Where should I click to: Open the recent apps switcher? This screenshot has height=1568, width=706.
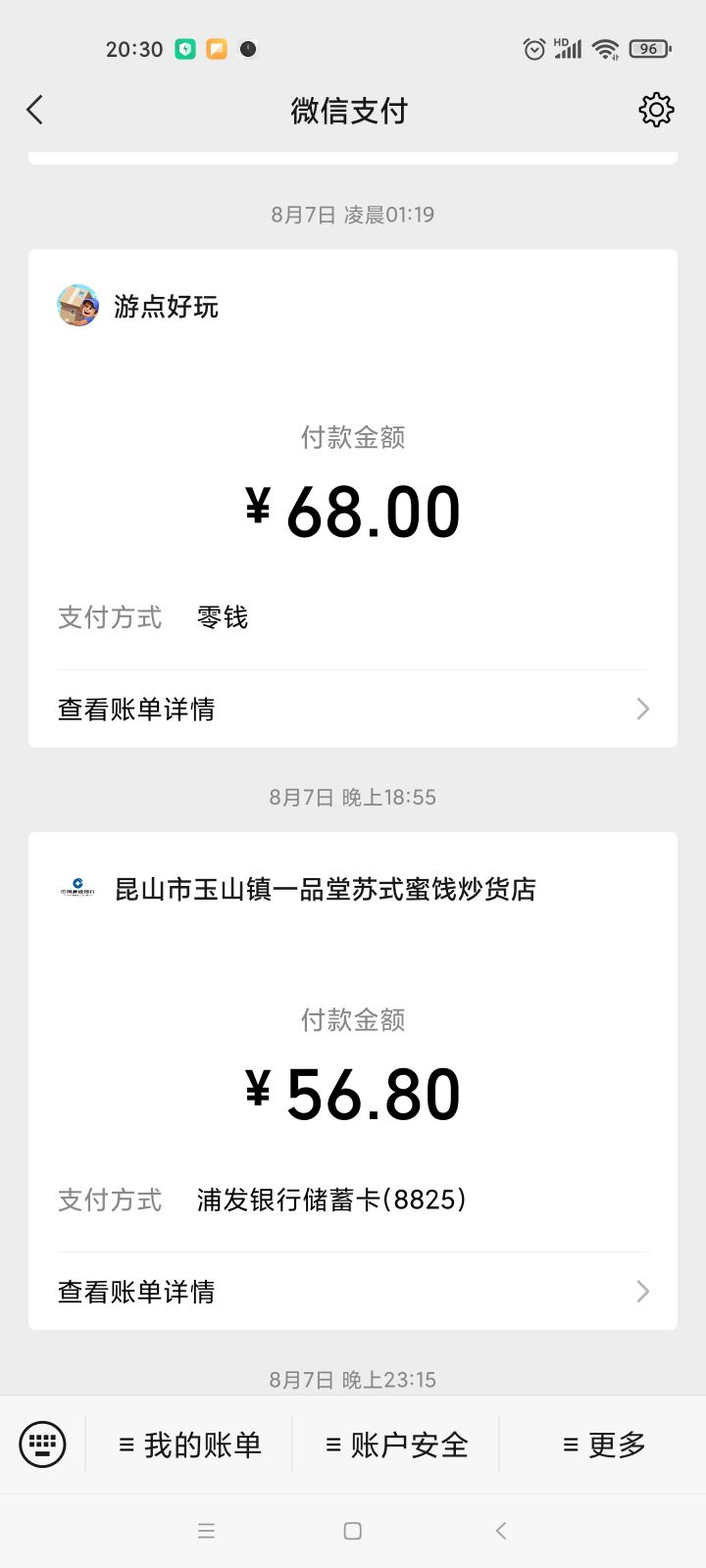[206, 1531]
